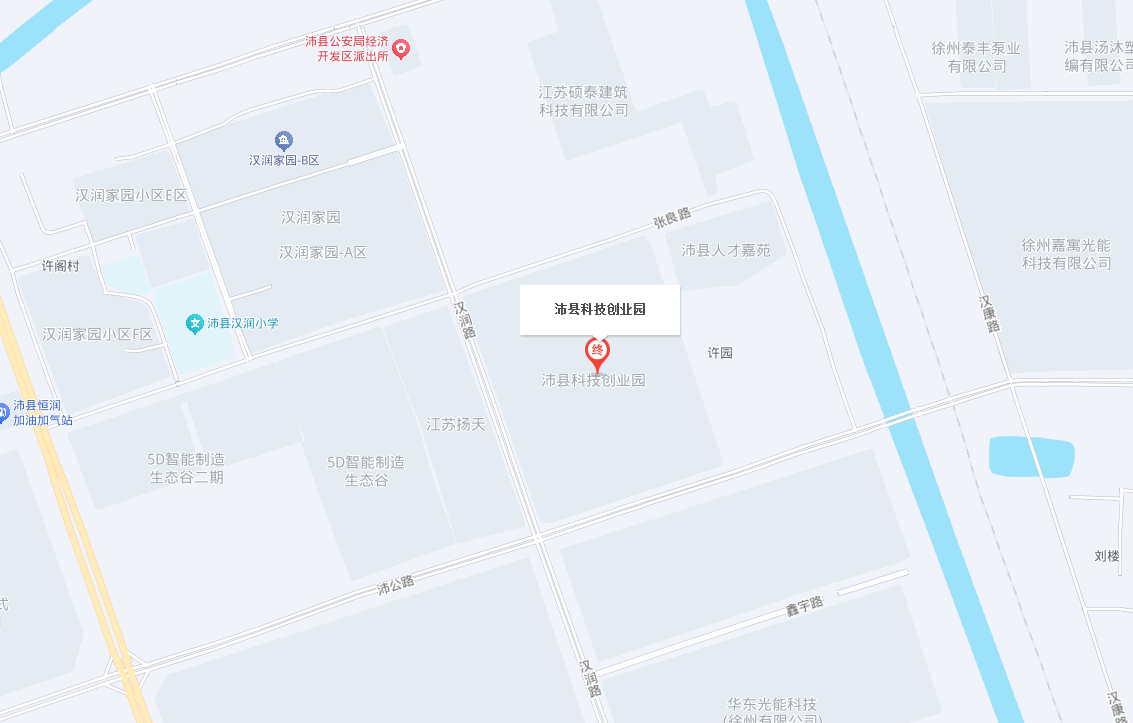Select the 沛县公安局经济开发区派出所 map marker
Image resolution: width=1133 pixels, height=723 pixels.
(x=401, y=48)
